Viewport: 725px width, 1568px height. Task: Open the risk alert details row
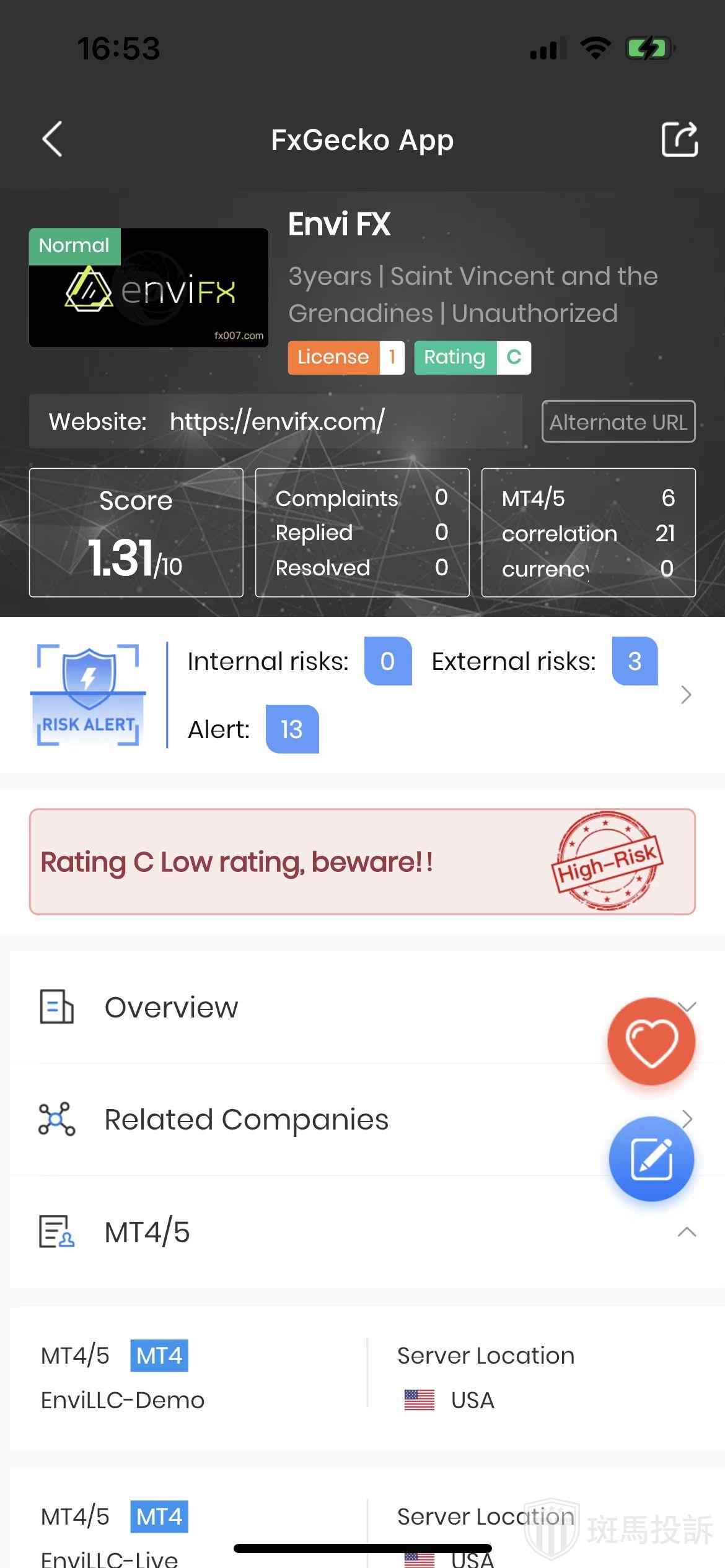click(685, 695)
